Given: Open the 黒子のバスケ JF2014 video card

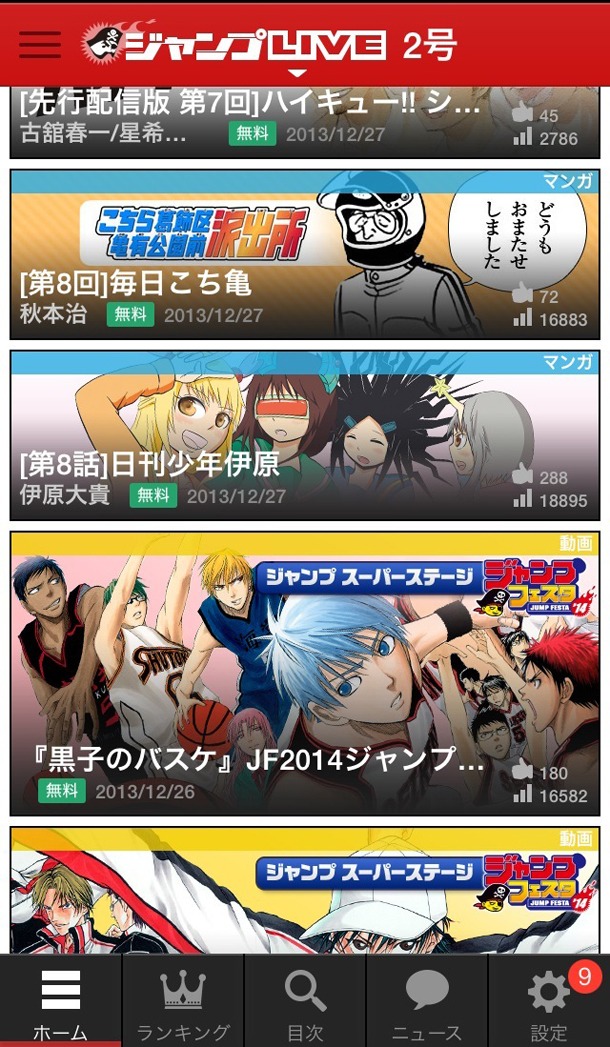Looking at the screenshot, I should click(304, 673).
